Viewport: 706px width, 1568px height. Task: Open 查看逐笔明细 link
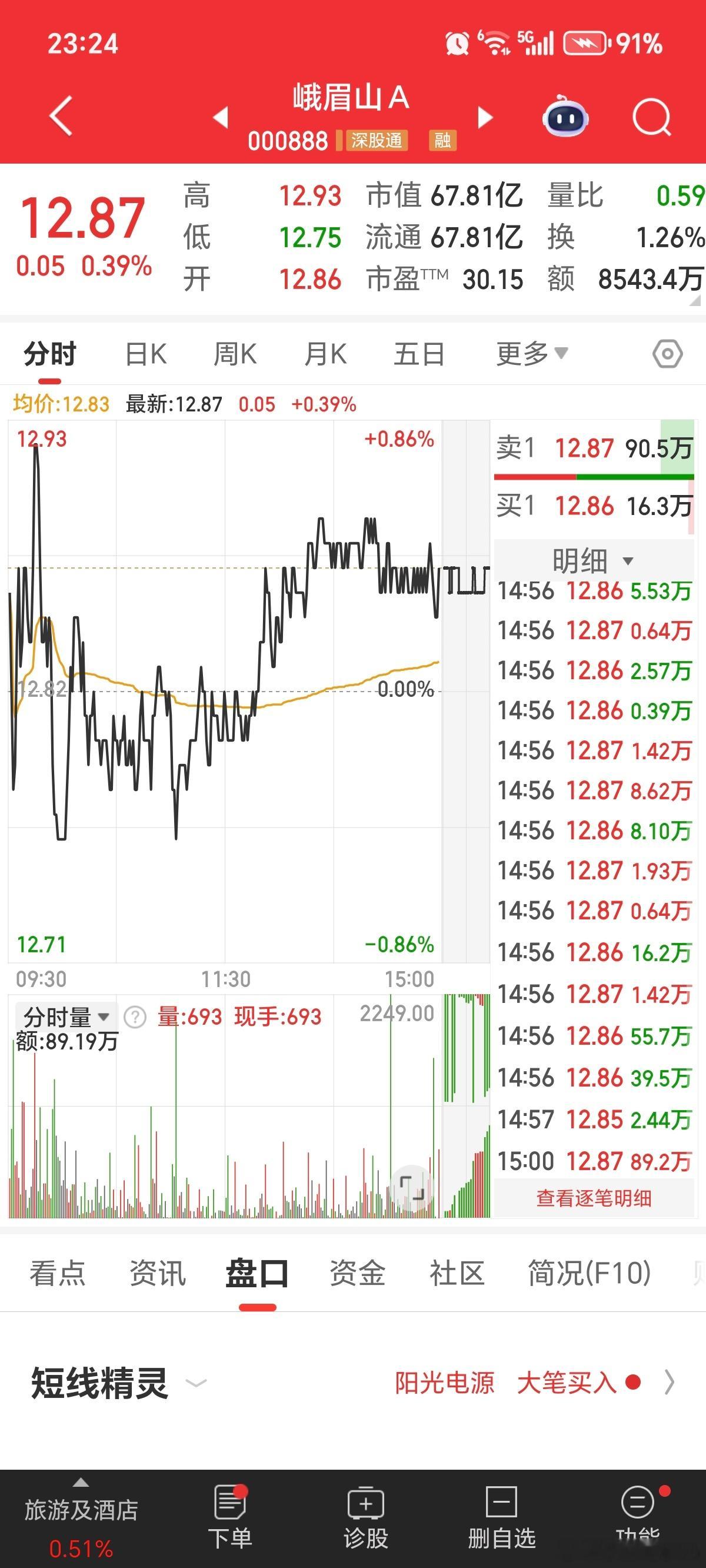pyautogui.click(x=594, y=1198)
